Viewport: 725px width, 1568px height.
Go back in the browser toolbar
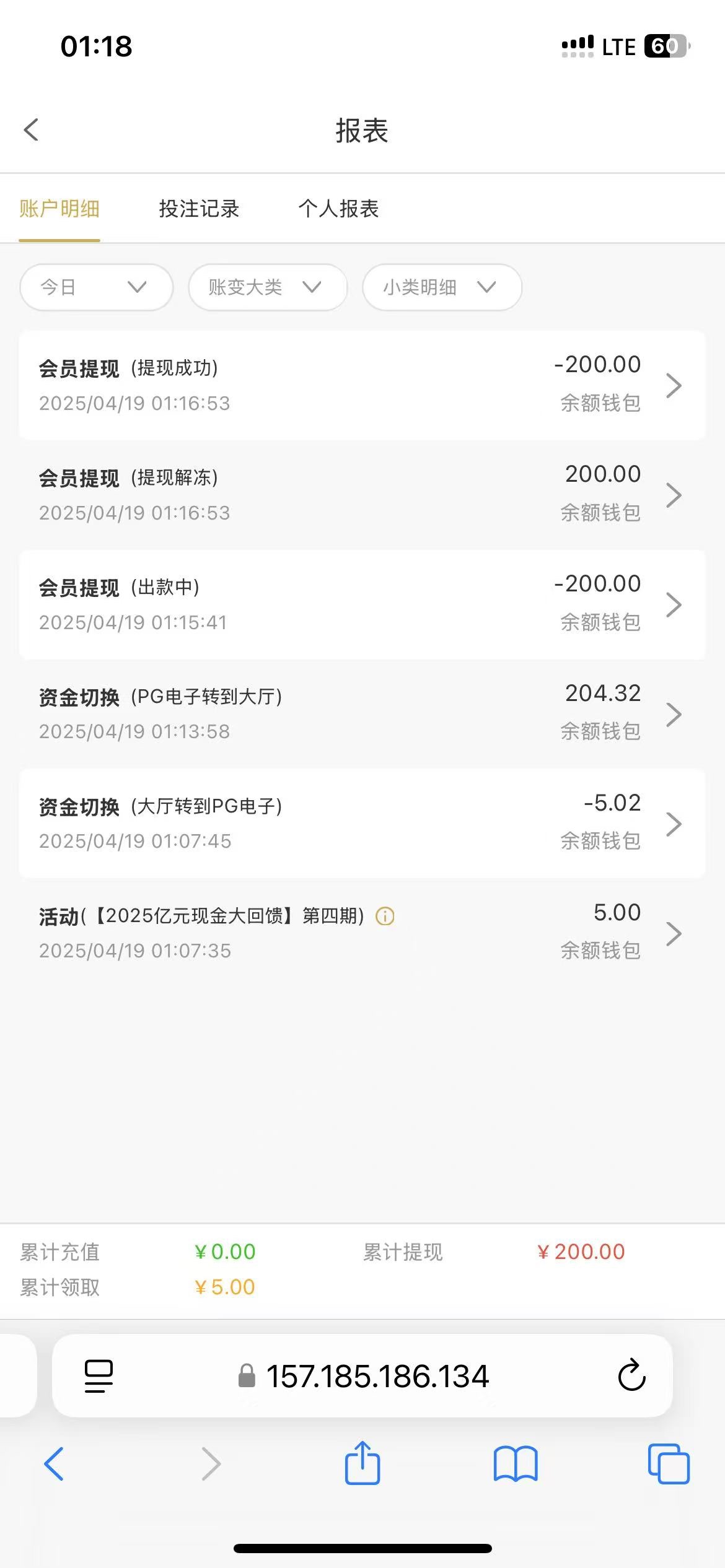(x=55, y=1464)
